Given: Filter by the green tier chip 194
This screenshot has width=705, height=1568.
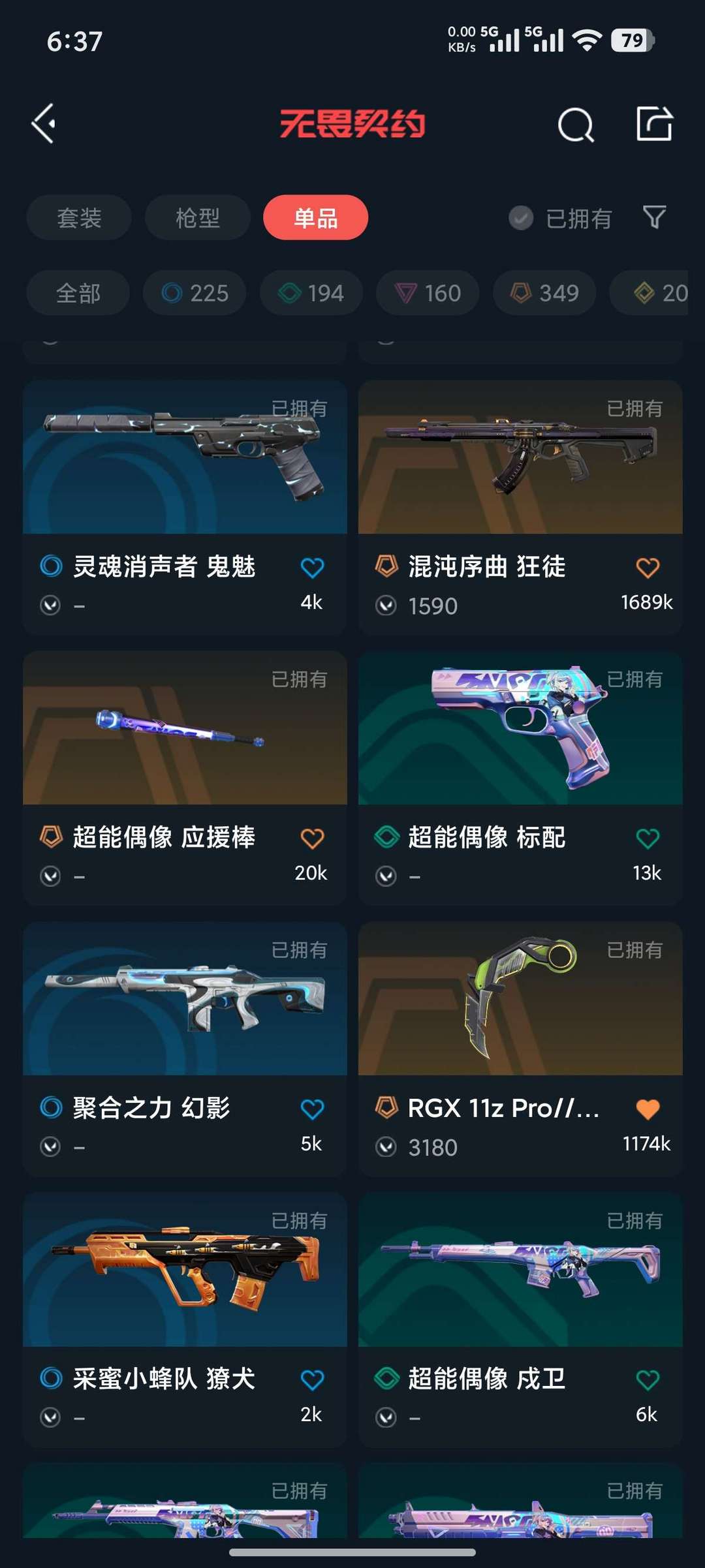Looking at the screenshot, I should (x=311, y=293).
